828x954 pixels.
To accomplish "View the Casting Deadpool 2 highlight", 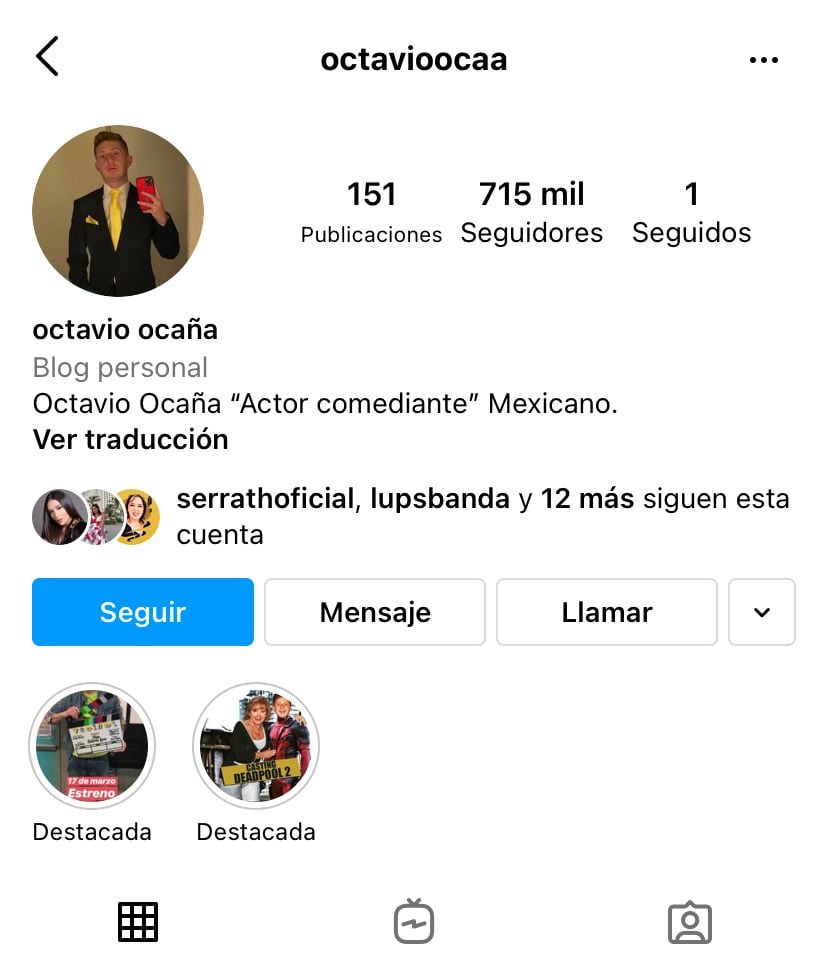I will point(256,746).
